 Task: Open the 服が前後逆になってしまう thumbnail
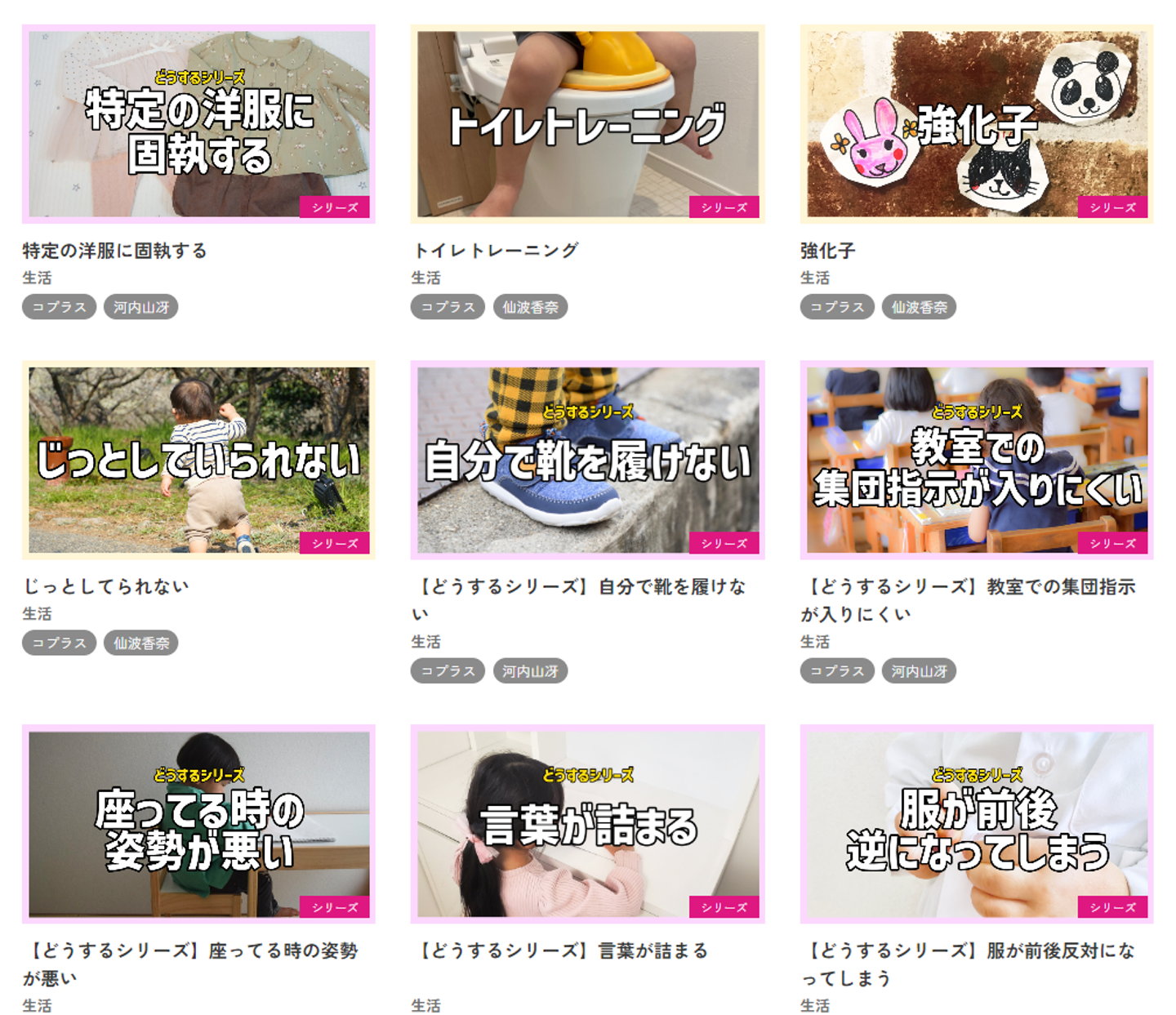(x=977, y=824)
